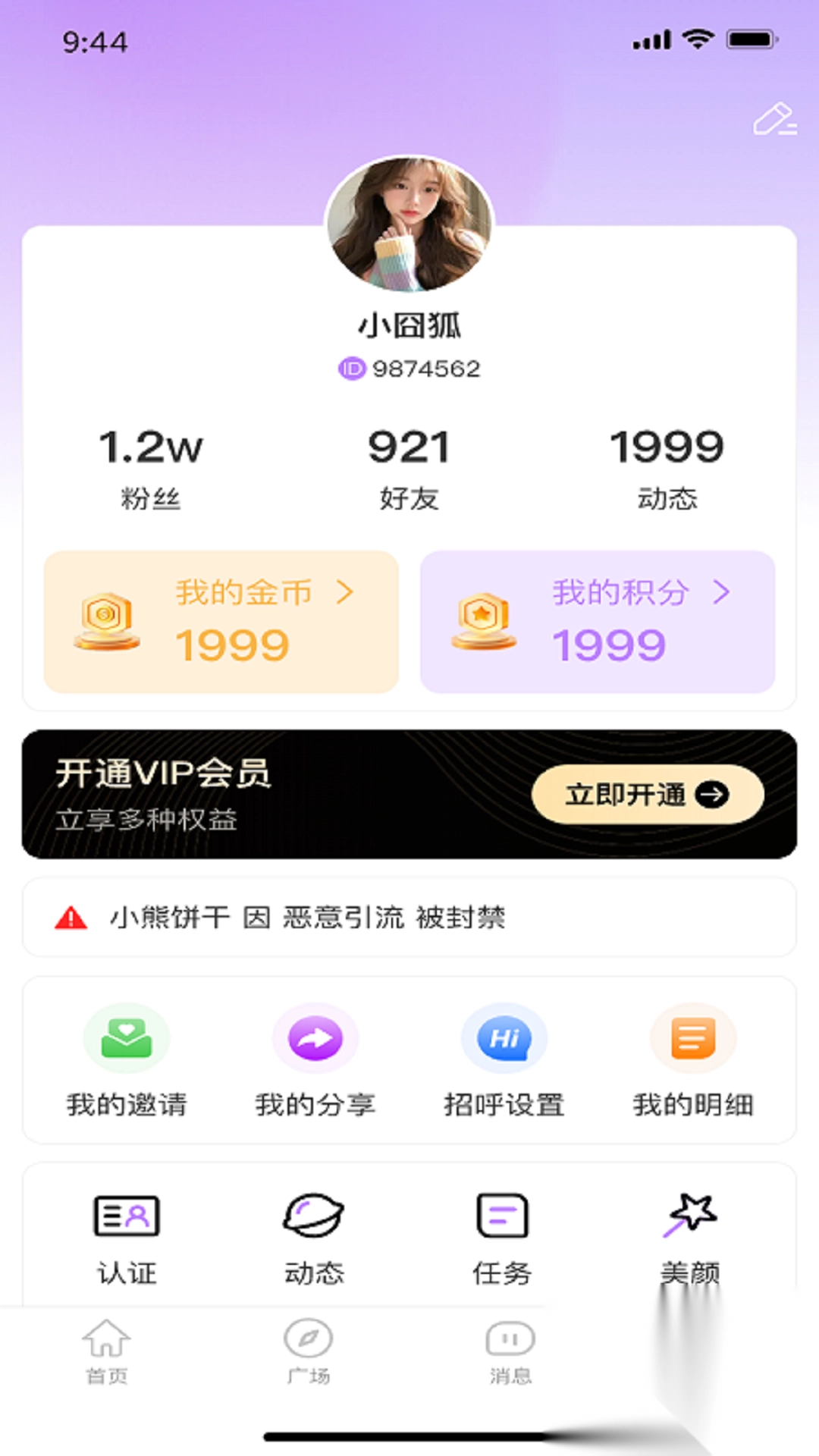Switch to the 首页 home tab
Viewport: 819px width, 1456px height.
point(106,1354)
